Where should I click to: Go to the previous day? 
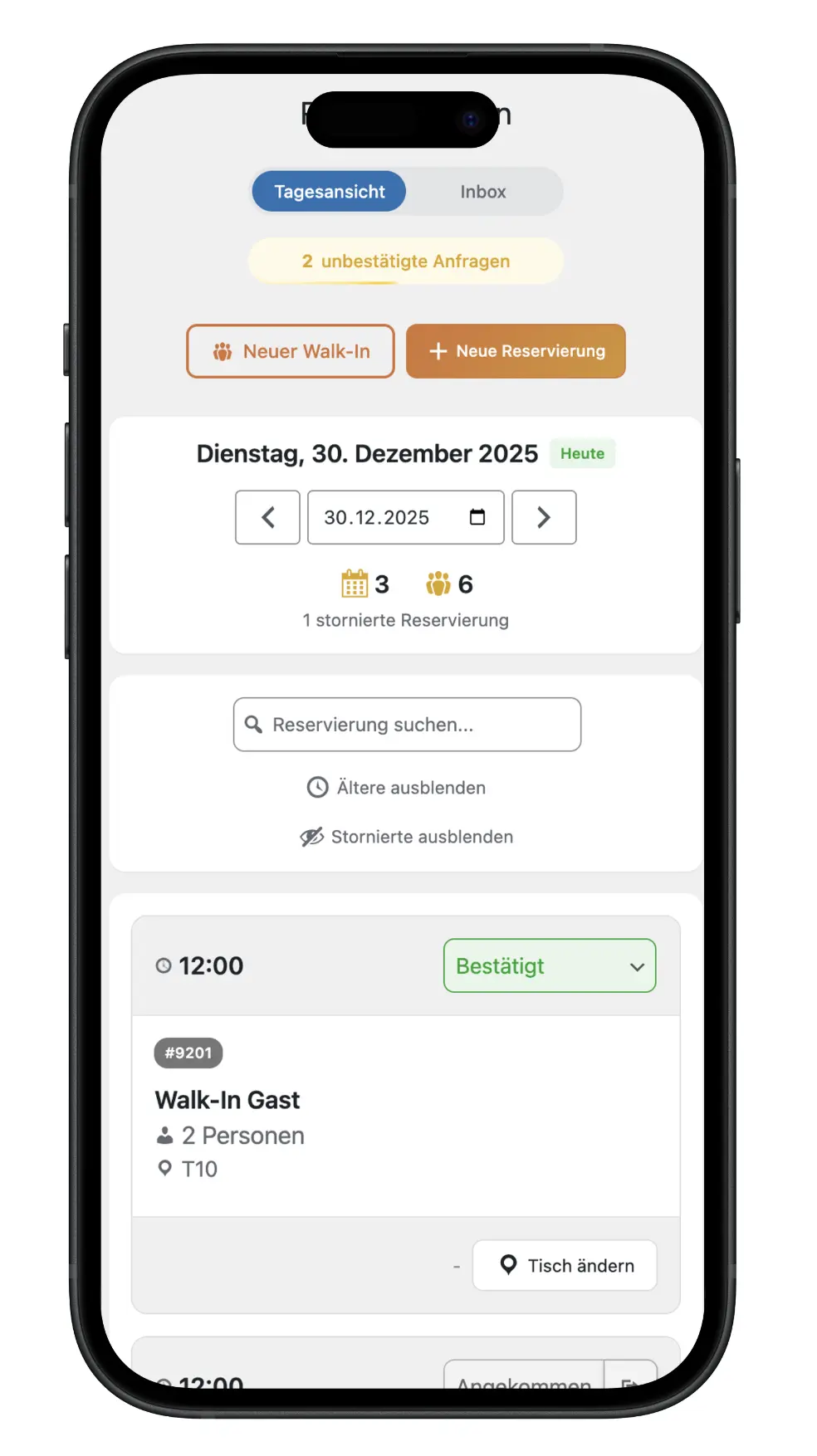tap(267, 517)
